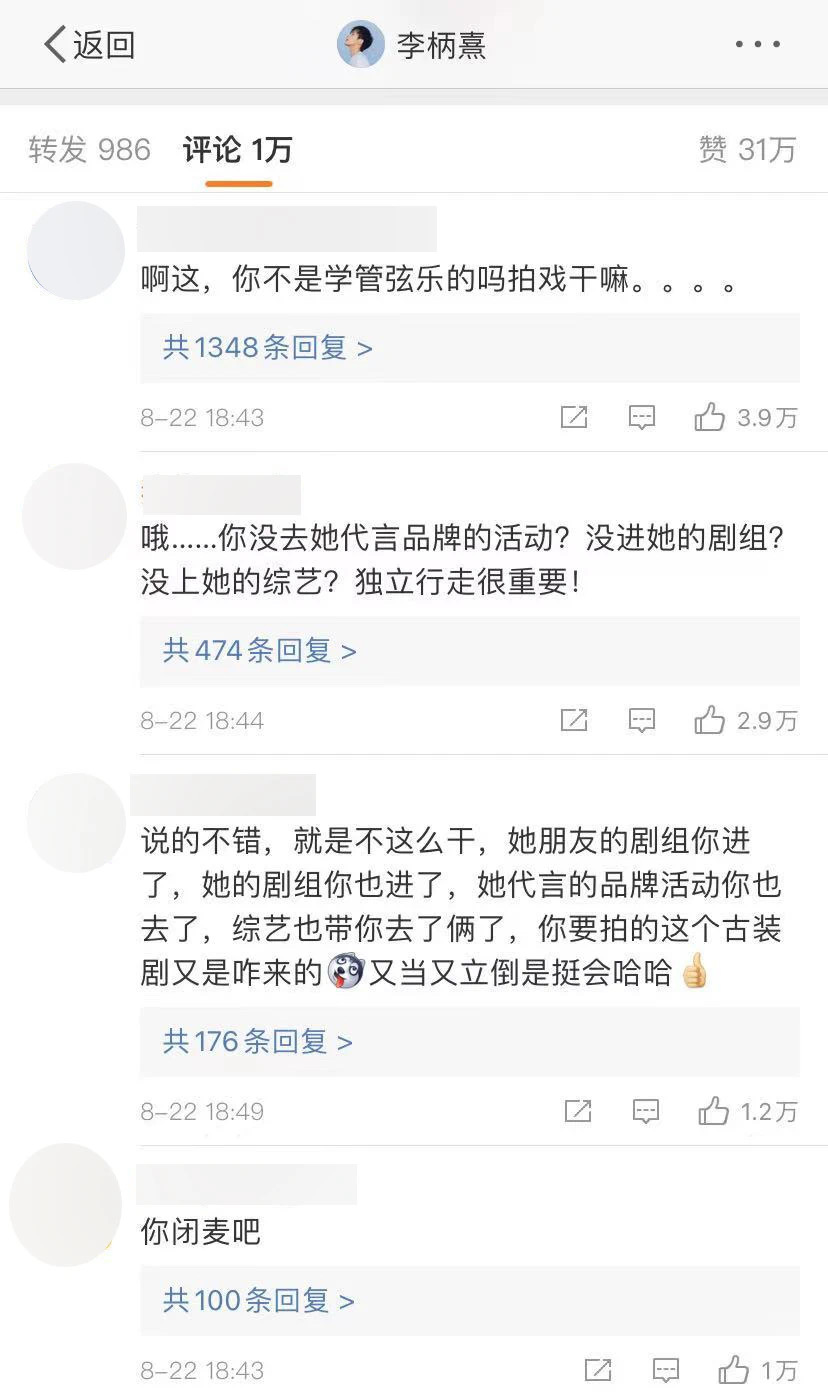Viewport: 828px width, 1396px height.
Task: Expand 共100条回复 replies
Action: tap(258, 1301)
